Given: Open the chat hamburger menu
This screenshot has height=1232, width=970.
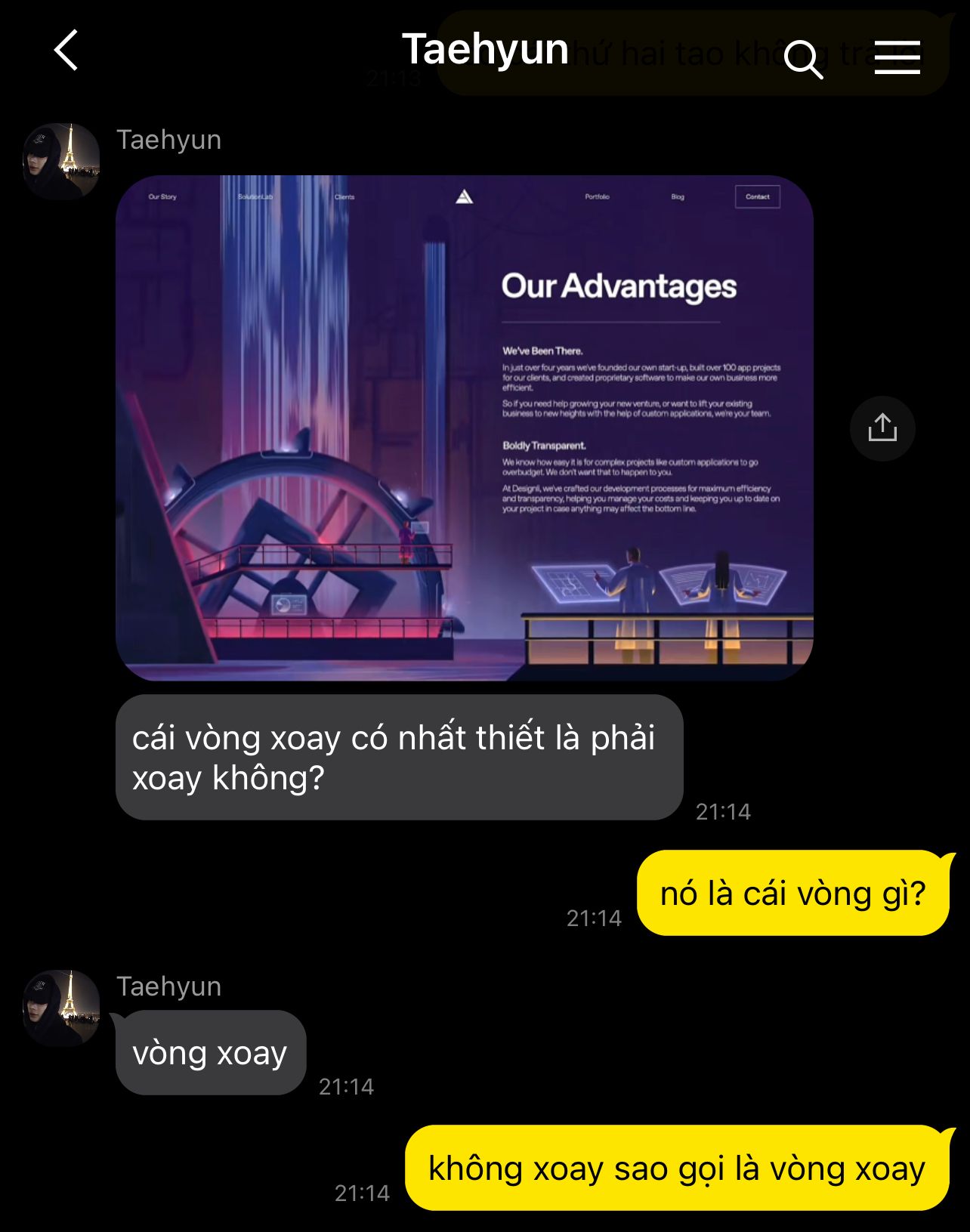Looking at the screenshot, I should [x=897, y=57].
